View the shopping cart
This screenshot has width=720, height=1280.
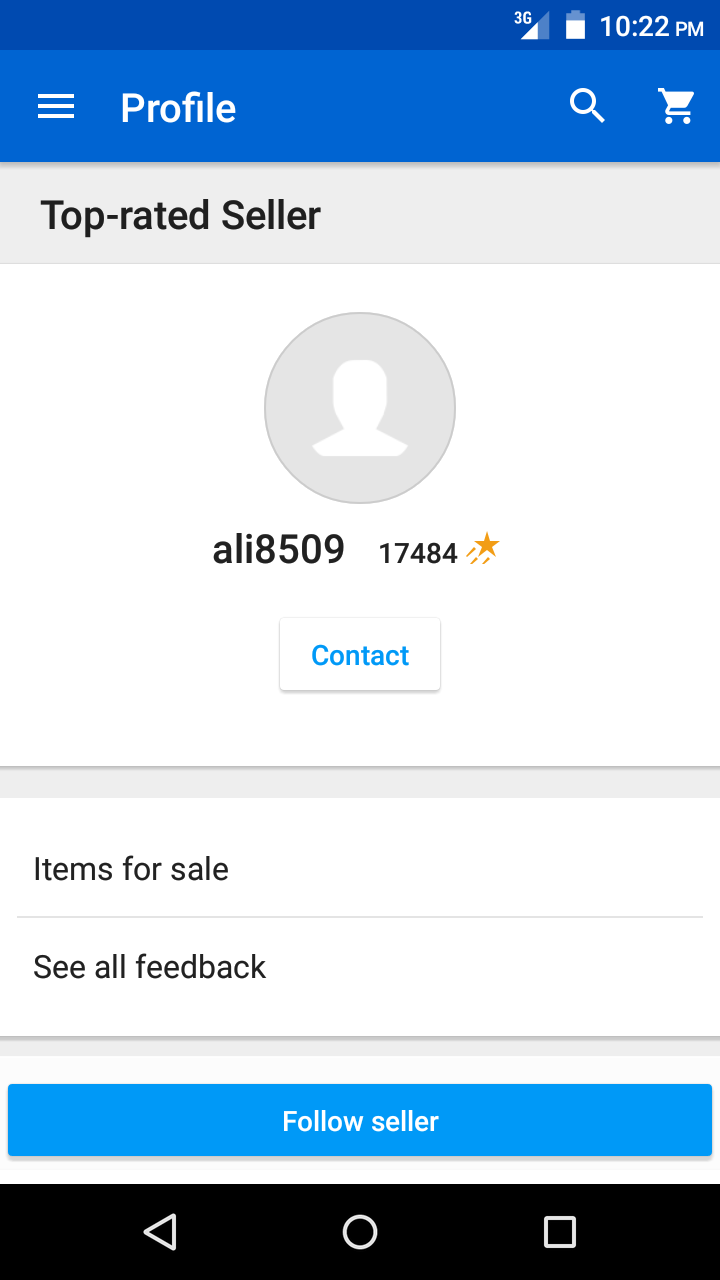point(677,106)
